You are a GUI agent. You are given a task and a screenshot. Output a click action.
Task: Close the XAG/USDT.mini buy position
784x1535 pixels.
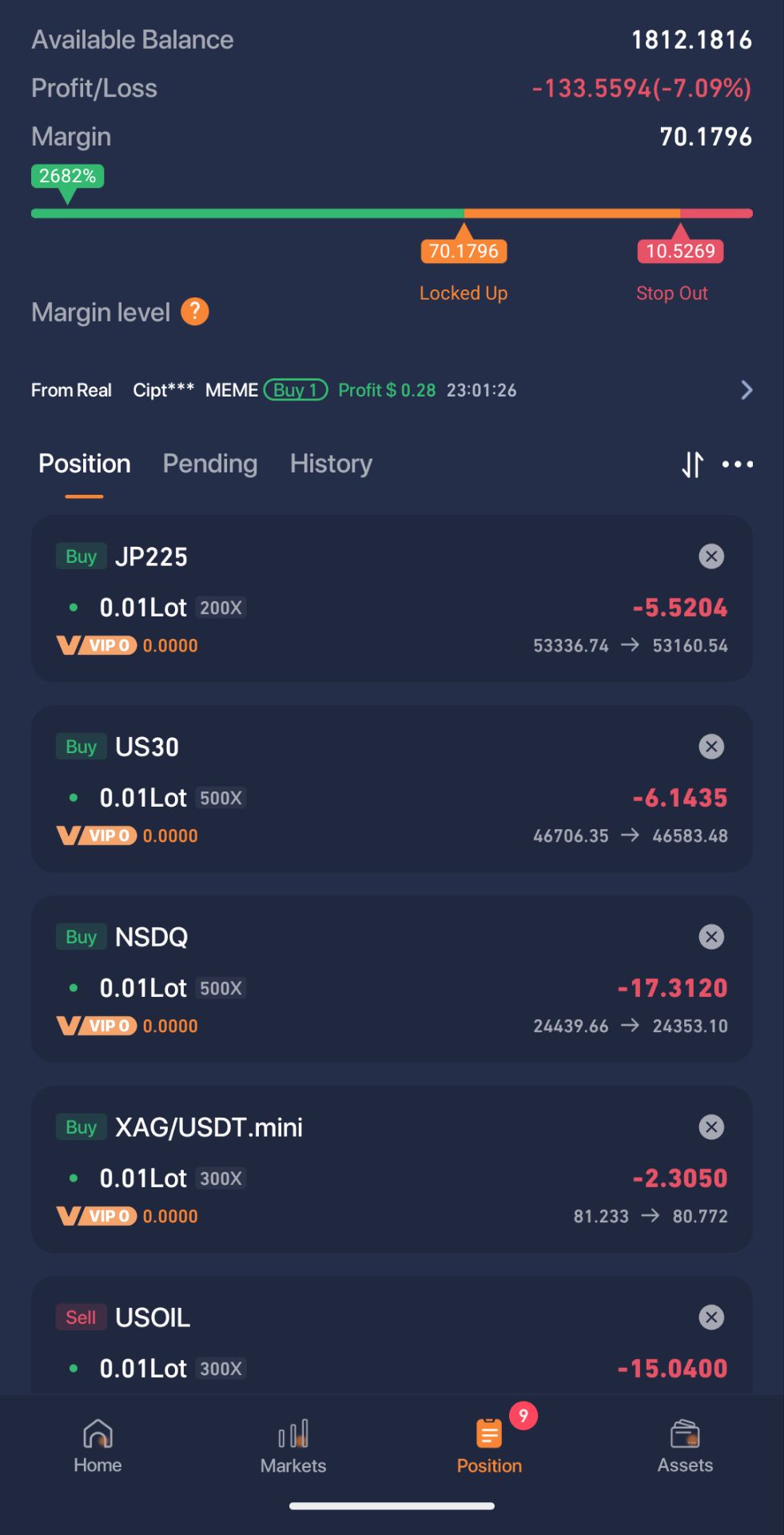[x=711, y=1127]
